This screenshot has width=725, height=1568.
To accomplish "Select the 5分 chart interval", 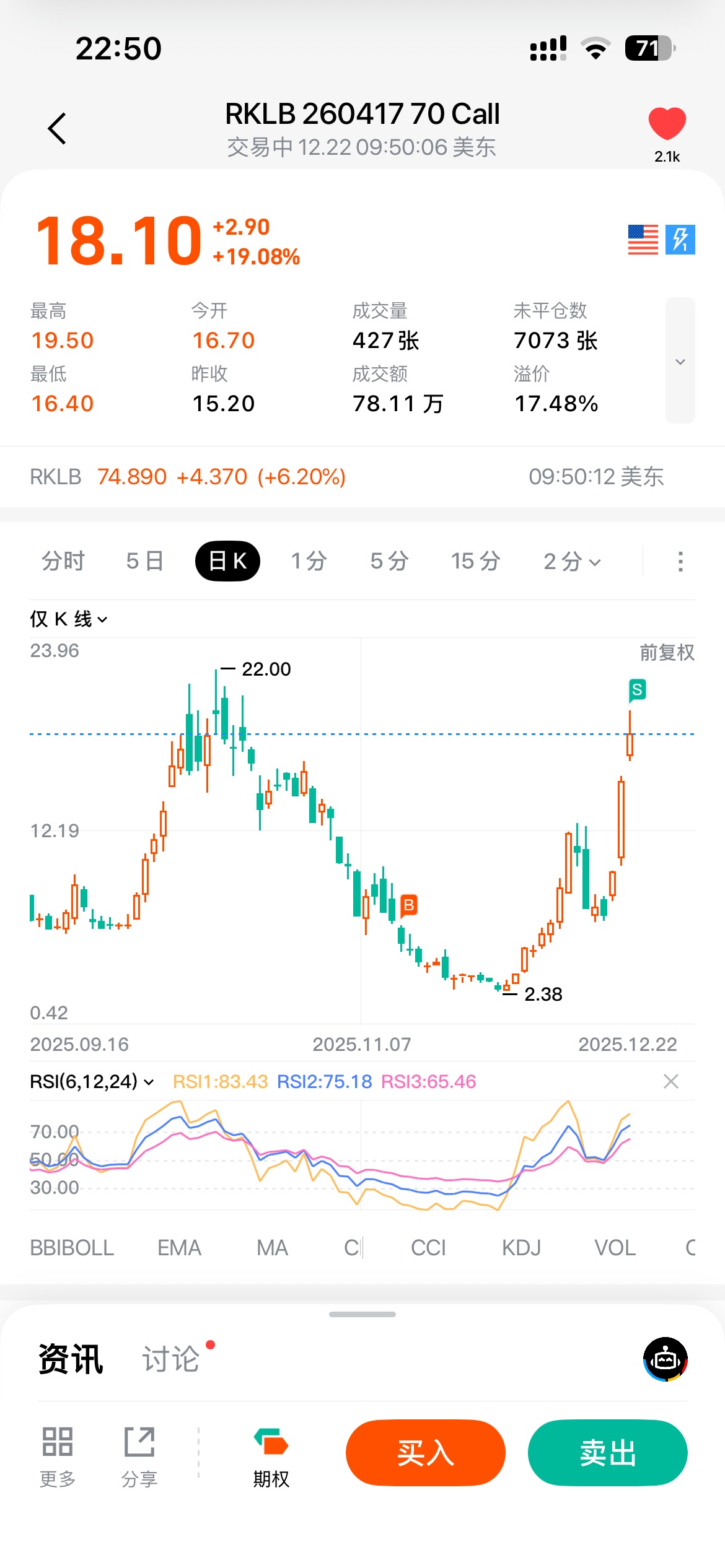I will [389, 562].
